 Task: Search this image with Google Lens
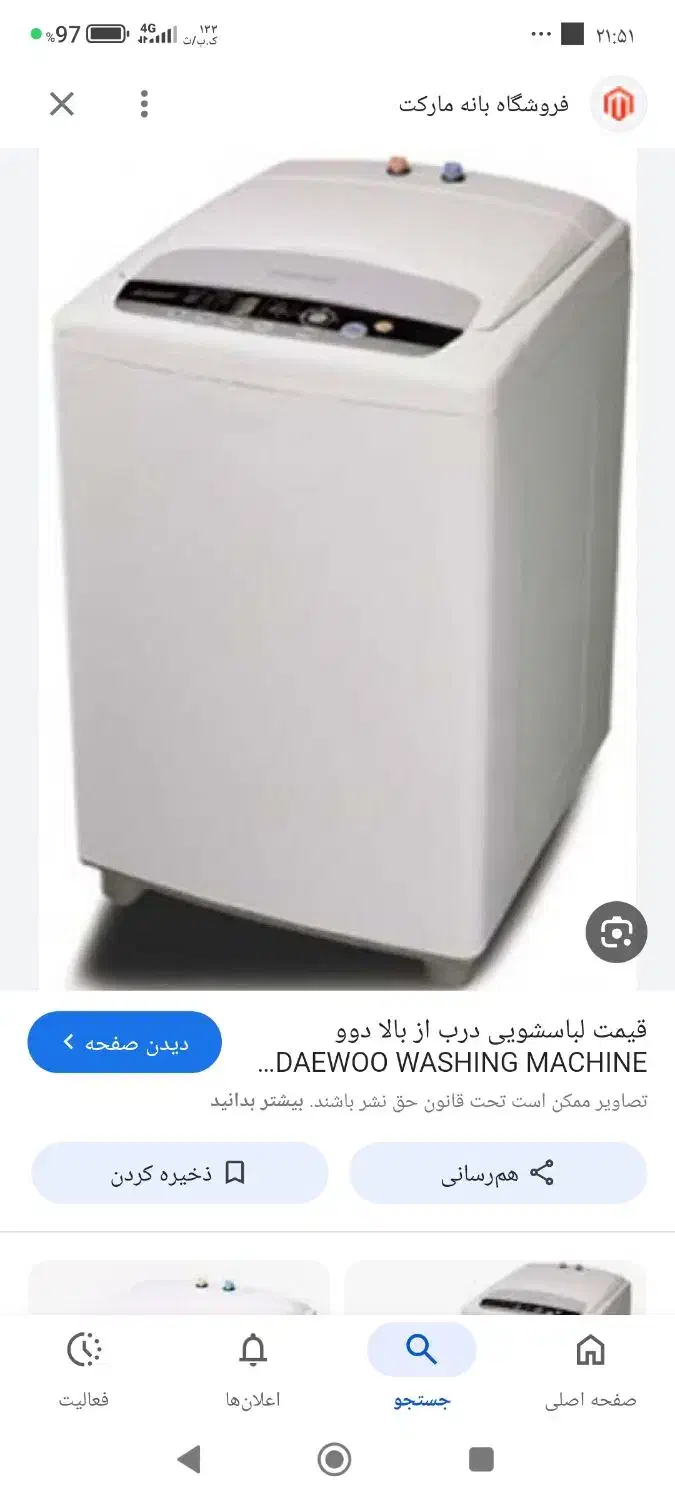click(x=616, y=932)
